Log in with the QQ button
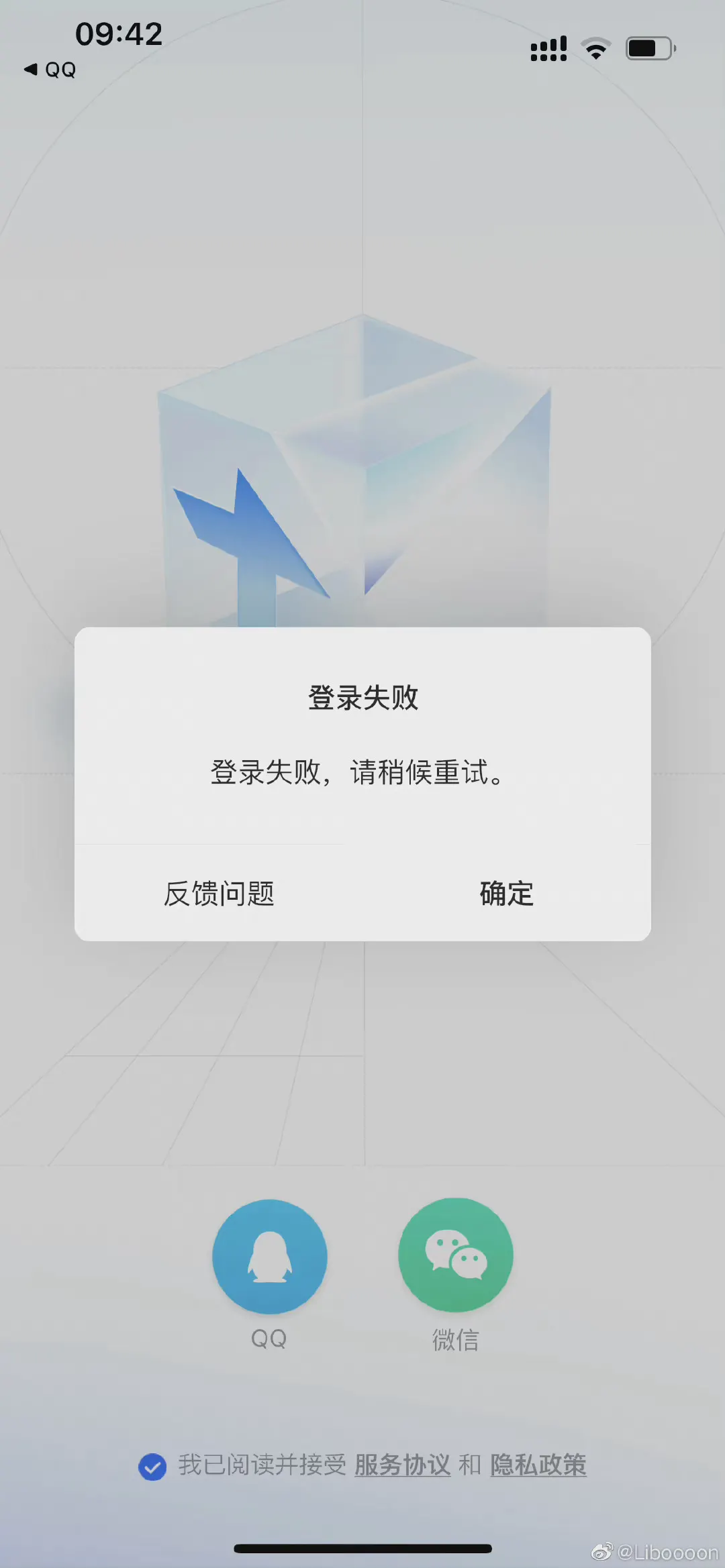The image size is (725, 1568). pyautogui.click(x=270, y=1256)
